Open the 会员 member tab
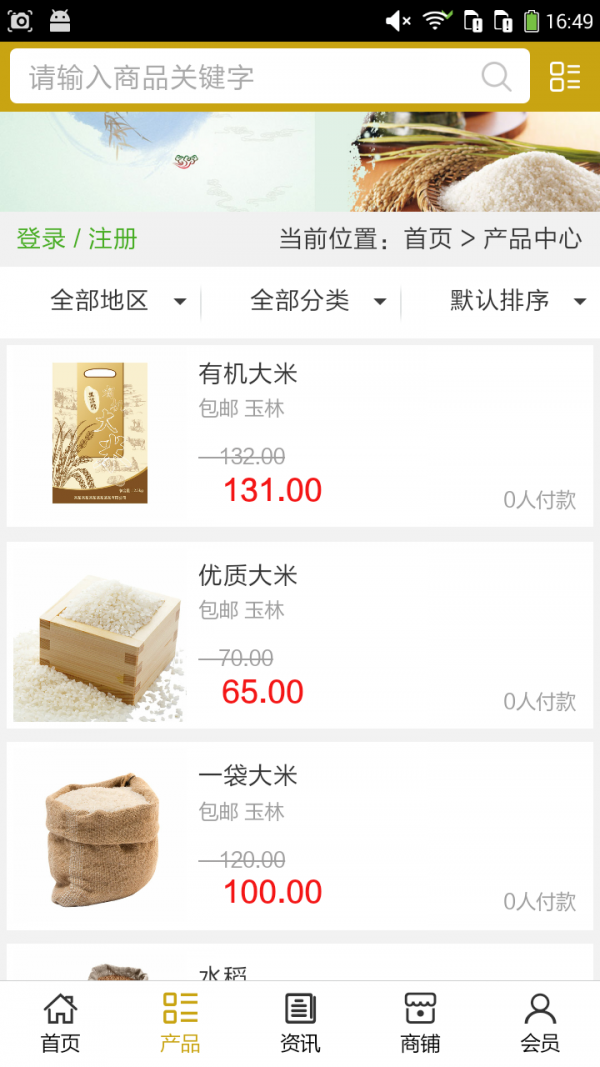The height and width of the screenshot is (1067, 600). [540, 1023]
